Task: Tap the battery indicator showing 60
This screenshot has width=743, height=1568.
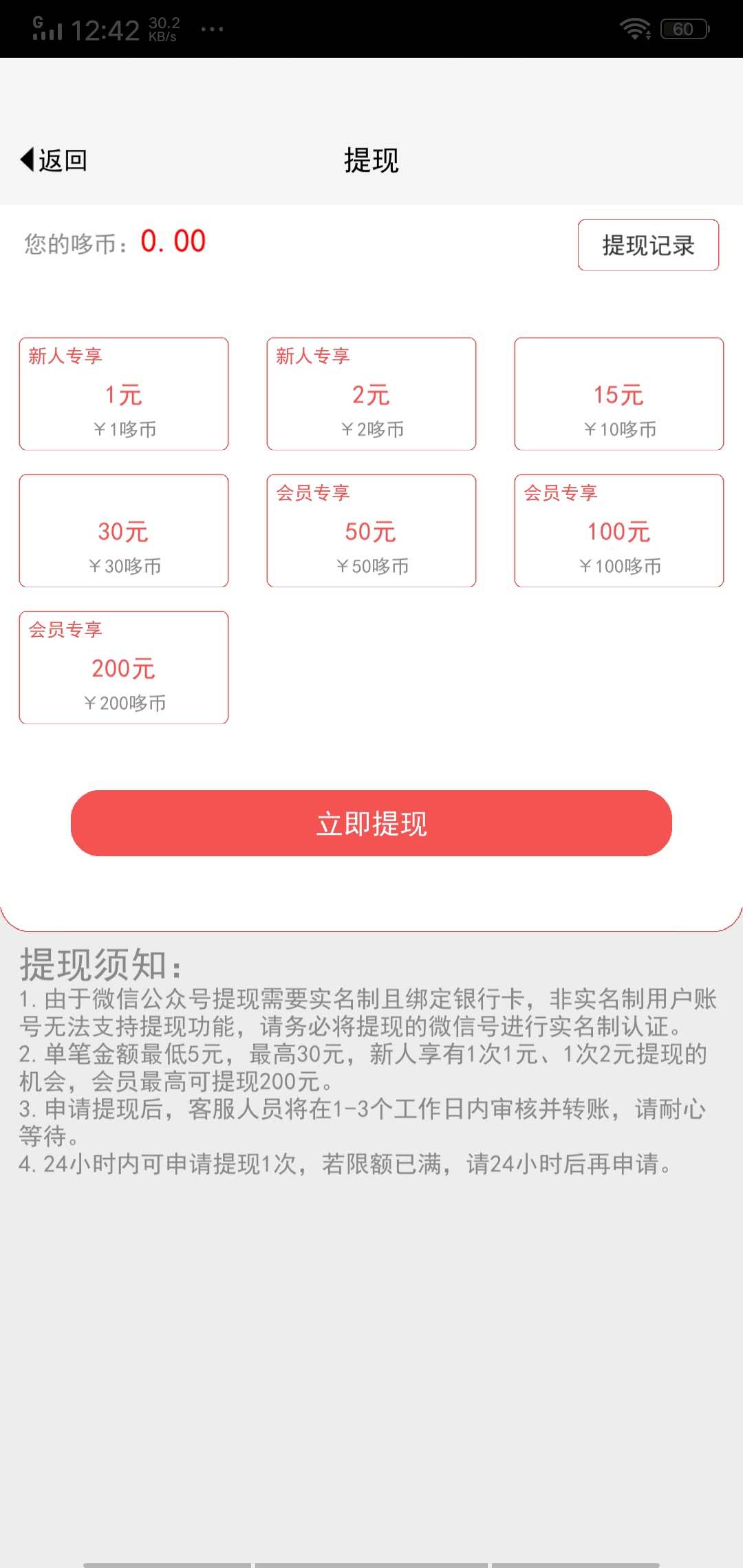Action: pos(683,29)
